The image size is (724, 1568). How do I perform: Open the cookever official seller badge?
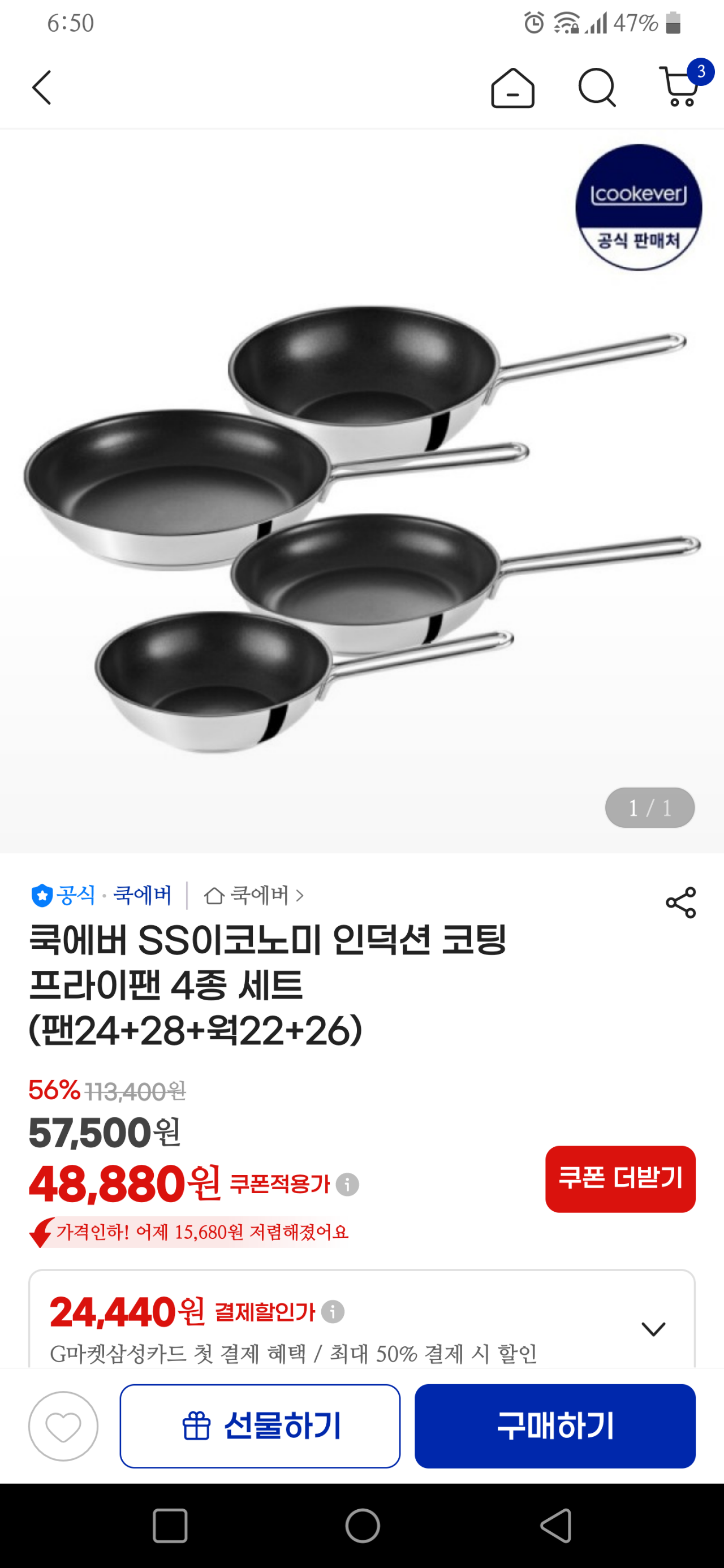[x=640, y=209]
